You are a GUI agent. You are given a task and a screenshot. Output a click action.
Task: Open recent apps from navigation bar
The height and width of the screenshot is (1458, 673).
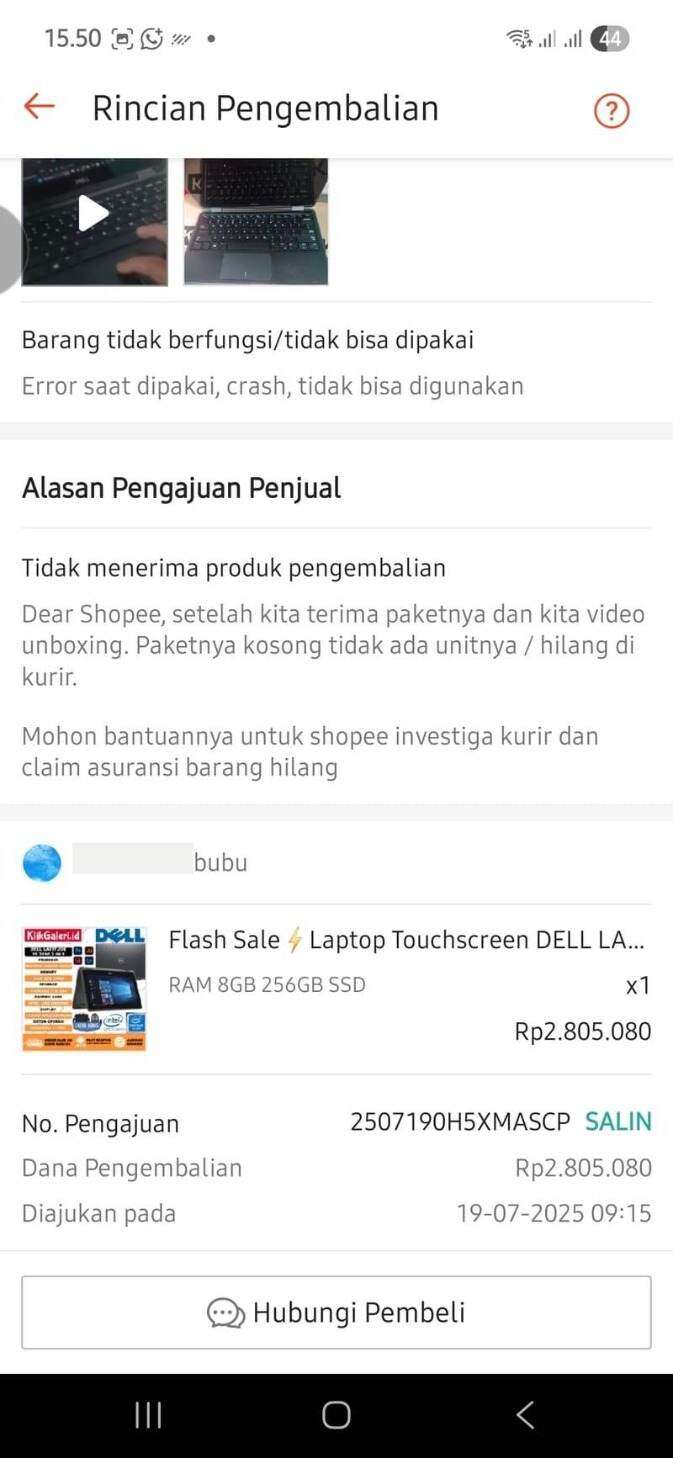pos(148,1414)
